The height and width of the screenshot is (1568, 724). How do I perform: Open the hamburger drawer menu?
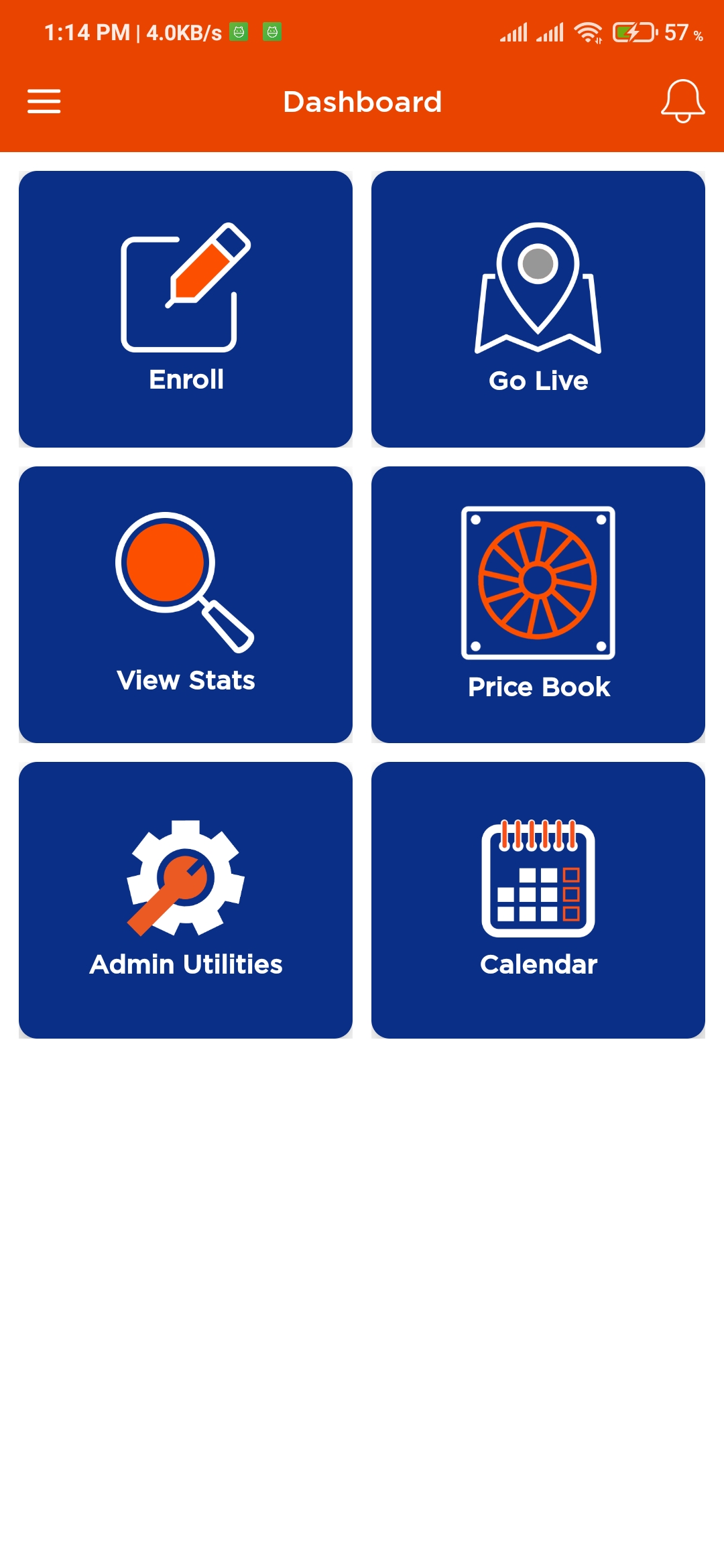tap(44, 101)
